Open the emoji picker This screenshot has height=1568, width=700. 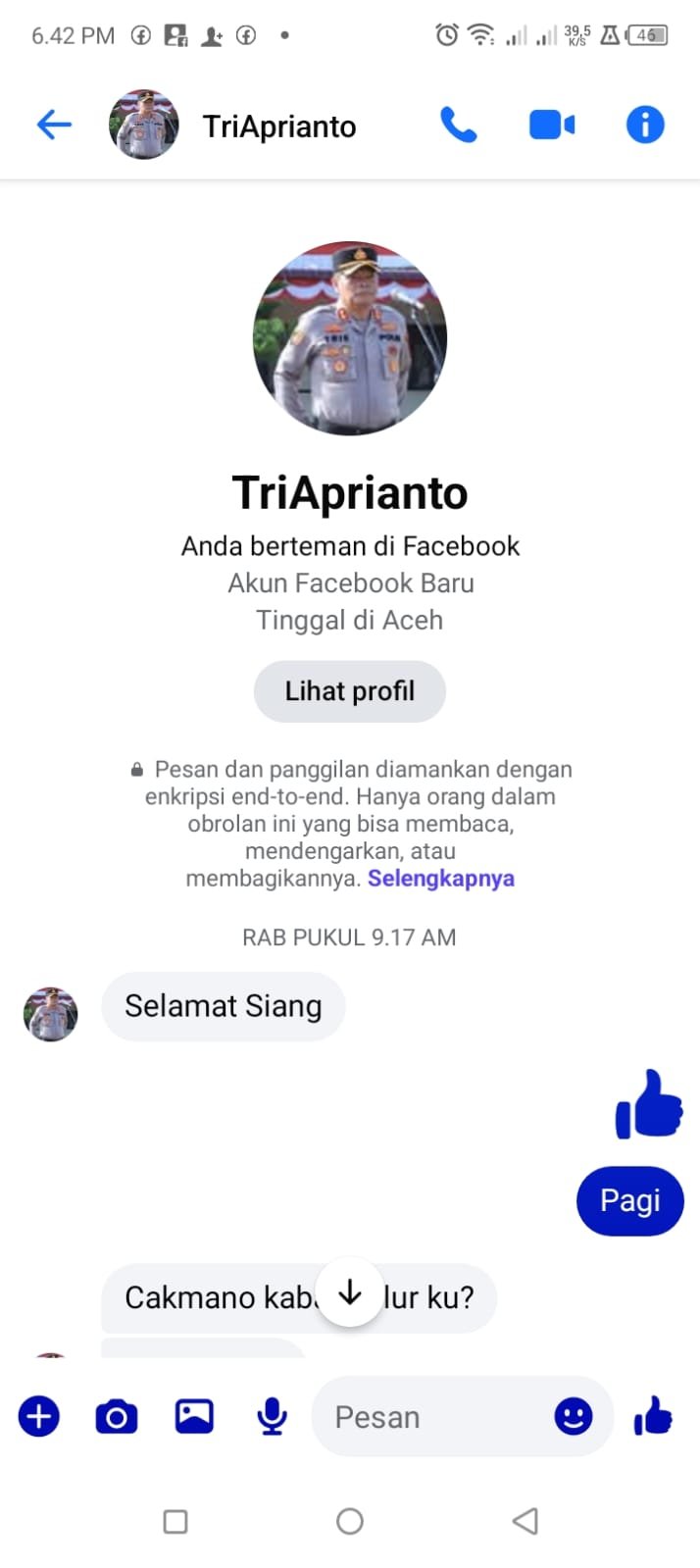coord(574,1417)
